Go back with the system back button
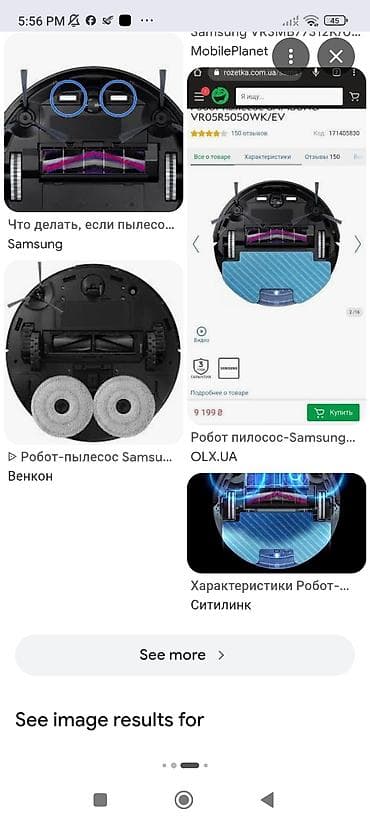This screenshot has height=822, width=370. (267, 799)
